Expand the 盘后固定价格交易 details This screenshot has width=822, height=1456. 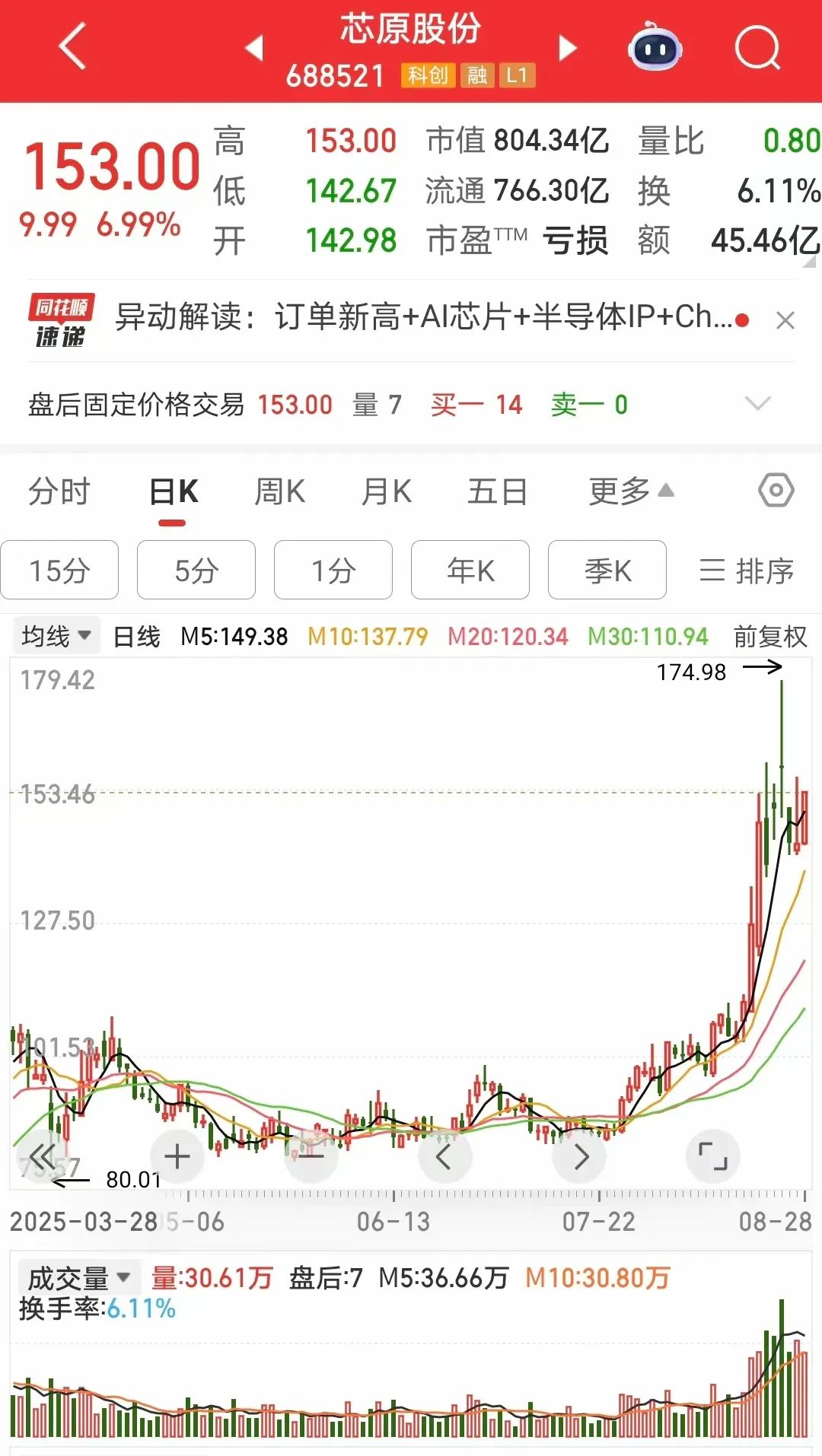tap(757, 404)
